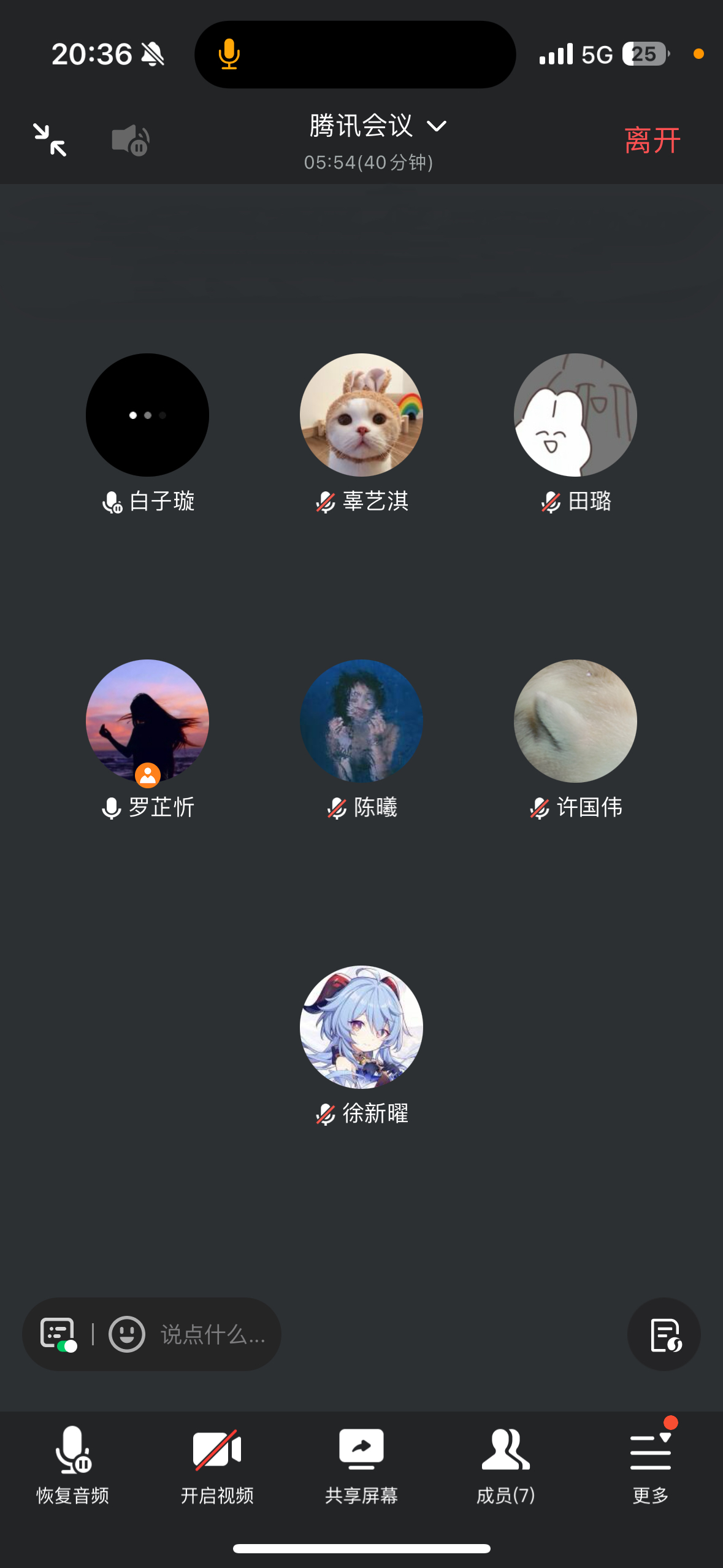This screenshot has width=723, height=1568.
Task: Tap 白子璇's microphone icon
Action: 112,501
